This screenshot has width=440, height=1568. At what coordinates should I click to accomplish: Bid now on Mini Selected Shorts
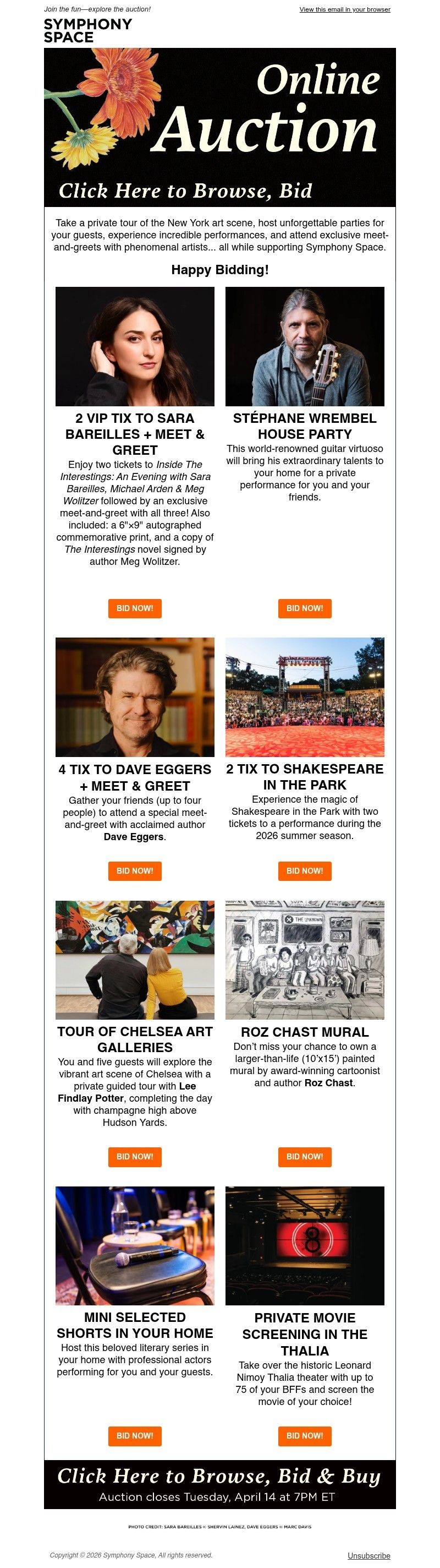[135, 1435]
